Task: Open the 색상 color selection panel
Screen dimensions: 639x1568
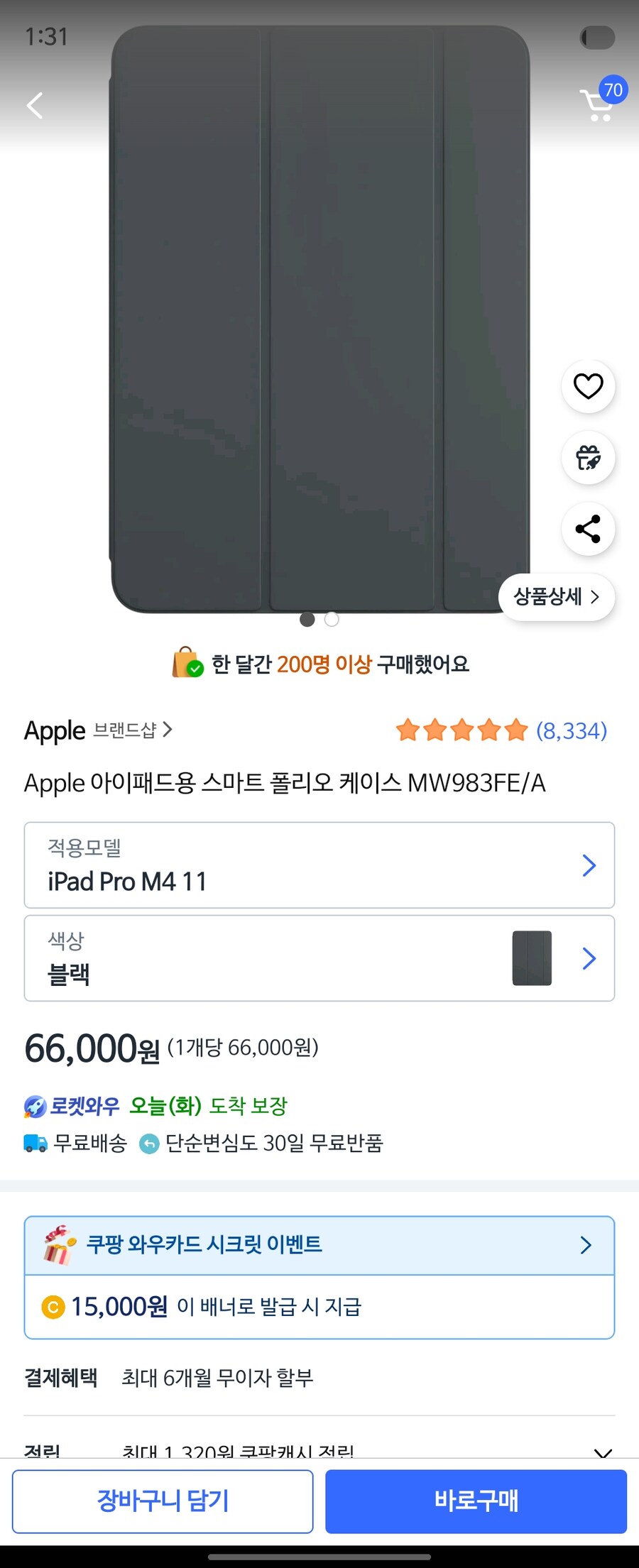Action: tap(318, 958)
